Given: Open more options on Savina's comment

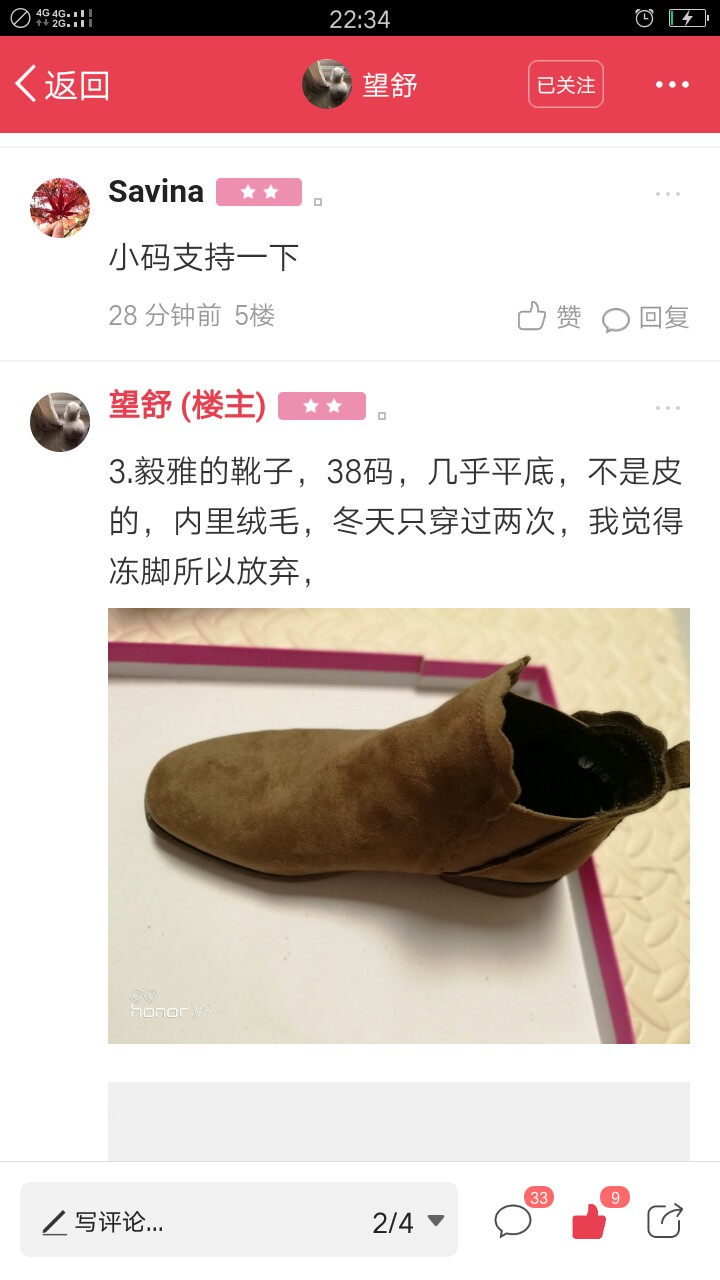Looking at the screenshot, I should tap(668, 193).
